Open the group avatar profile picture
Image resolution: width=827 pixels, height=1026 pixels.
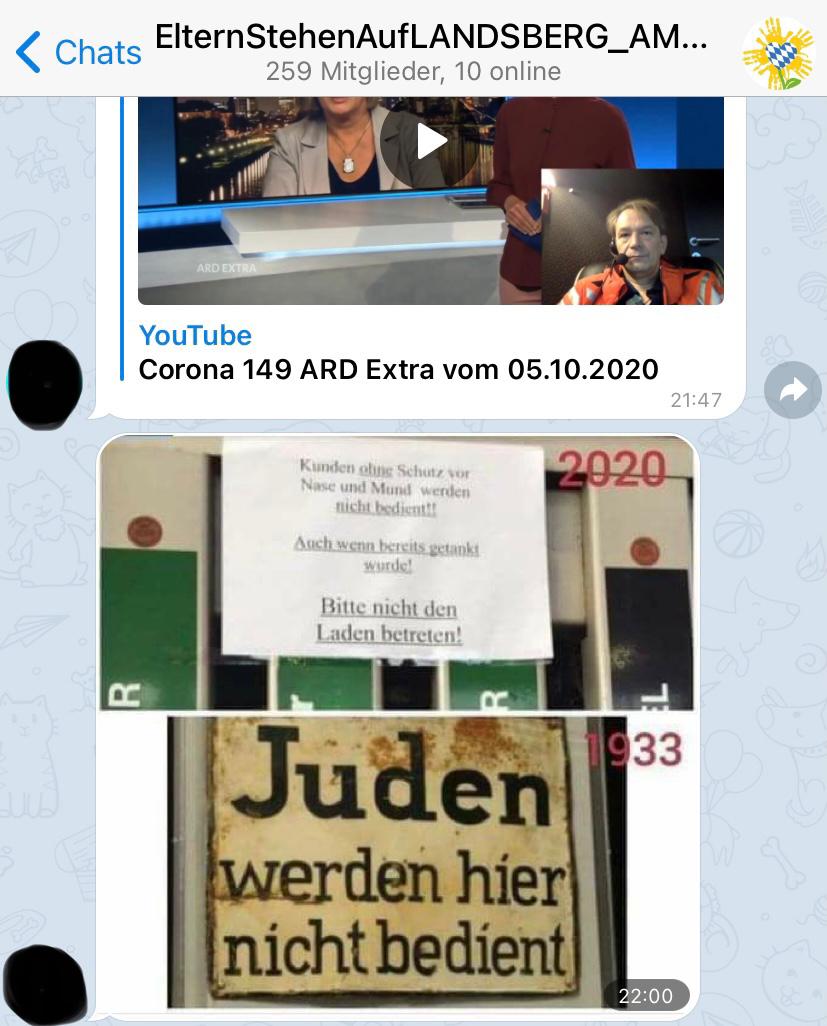click(x=777, y=51)
